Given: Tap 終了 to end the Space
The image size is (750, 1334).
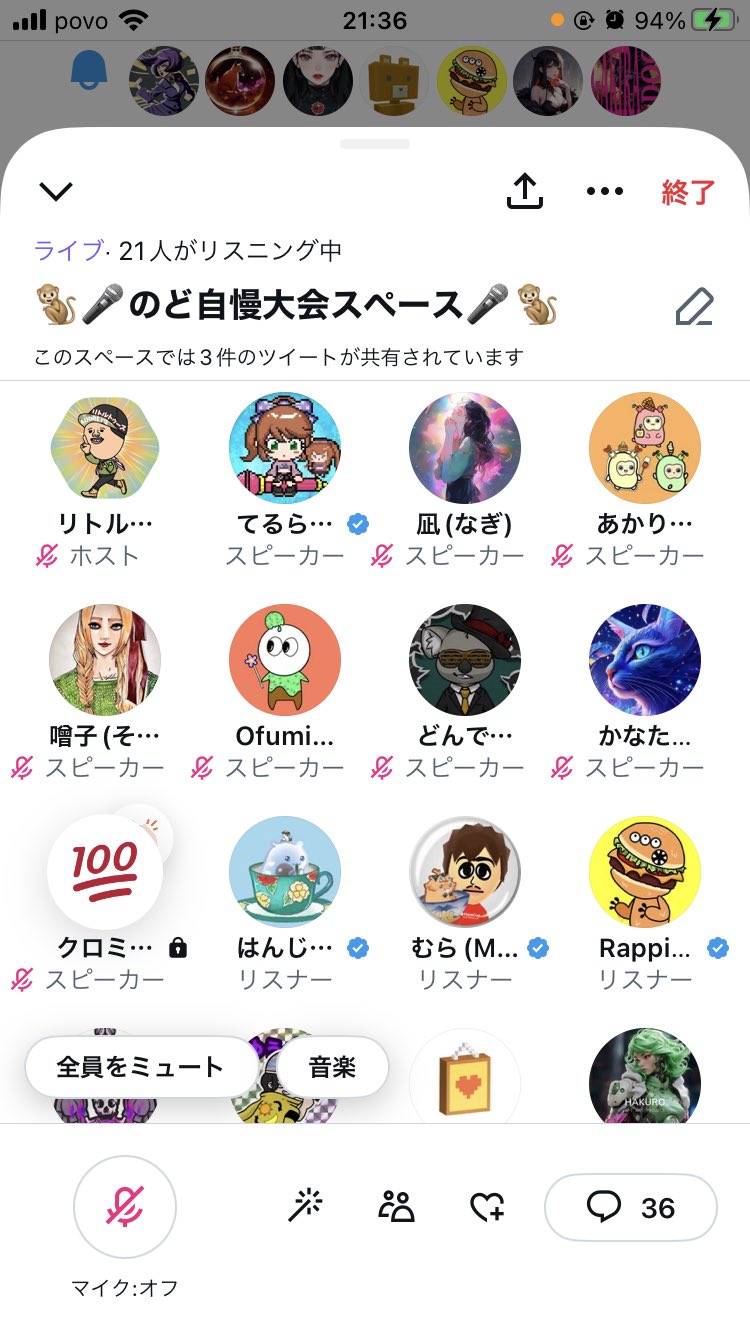Looking at the screenshot, I should (688, 192).
